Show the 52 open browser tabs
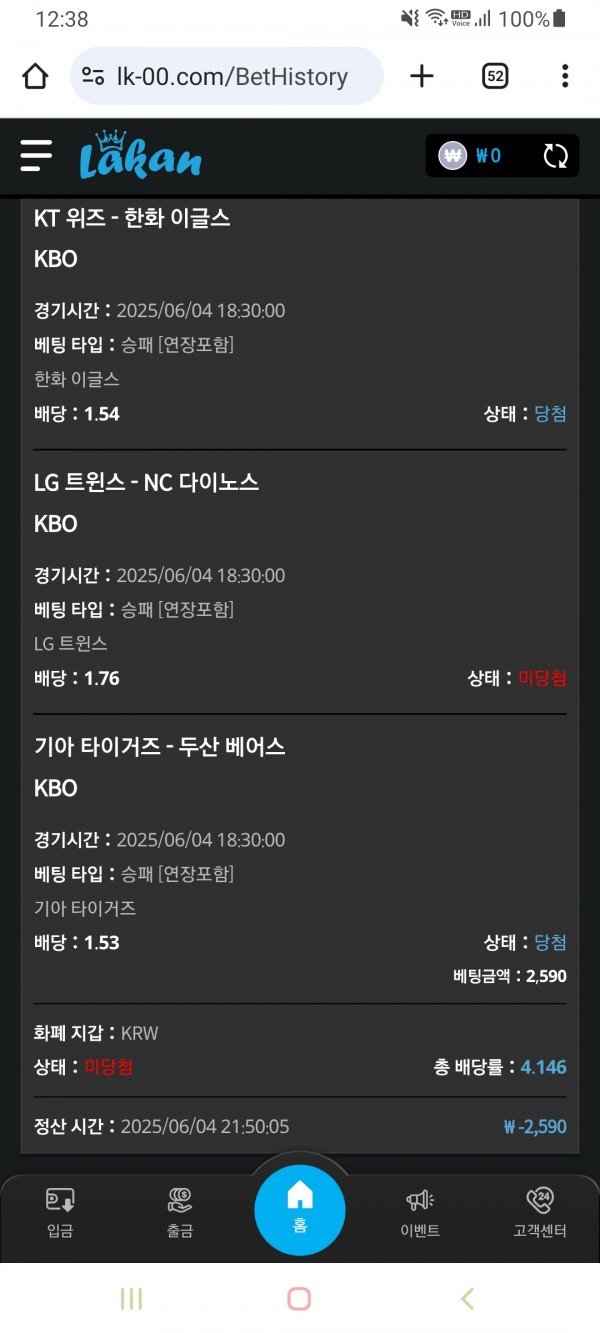 click(x=495, y=76)
